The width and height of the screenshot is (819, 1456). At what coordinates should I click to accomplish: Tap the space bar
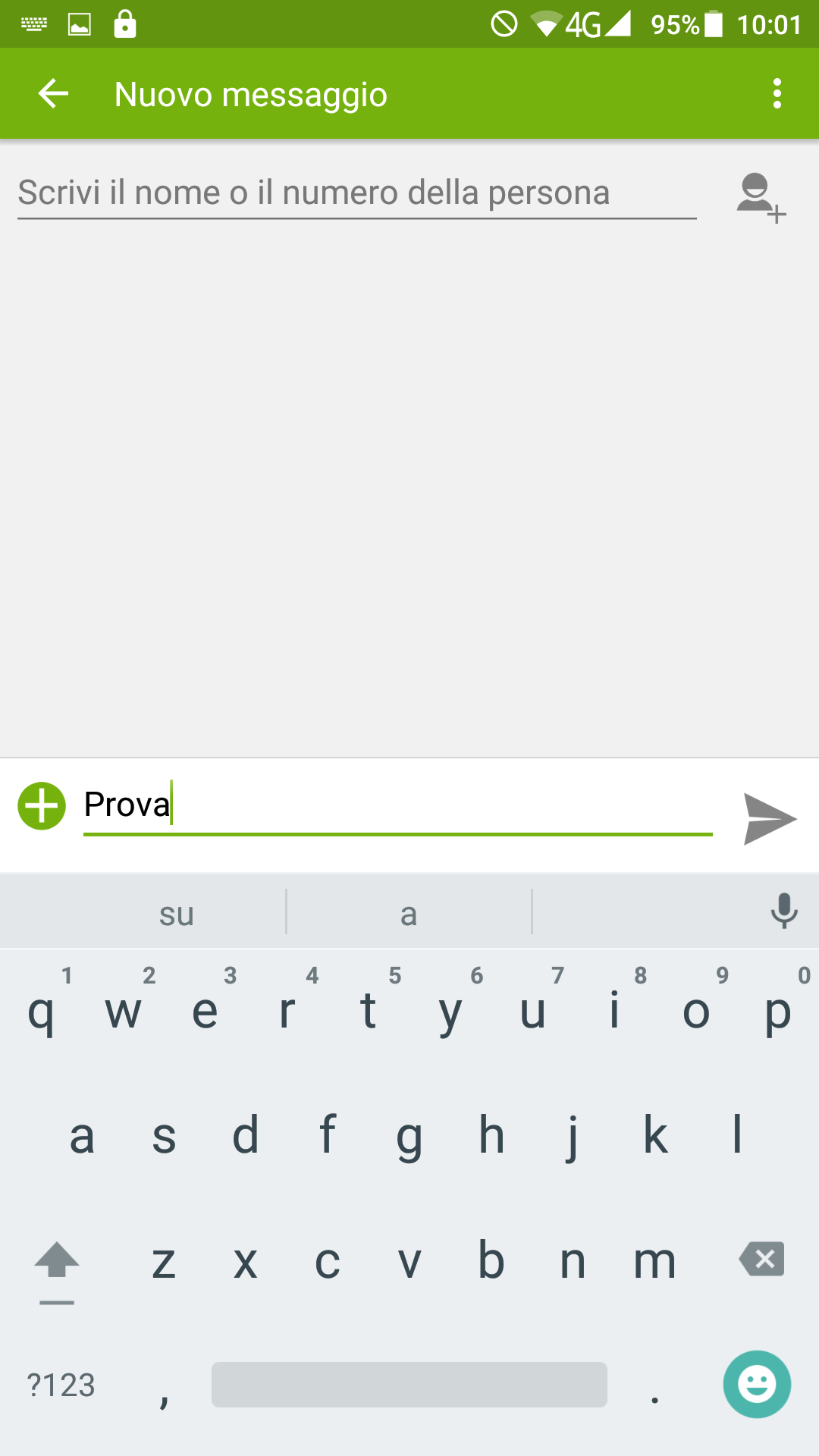[409, 1384]
